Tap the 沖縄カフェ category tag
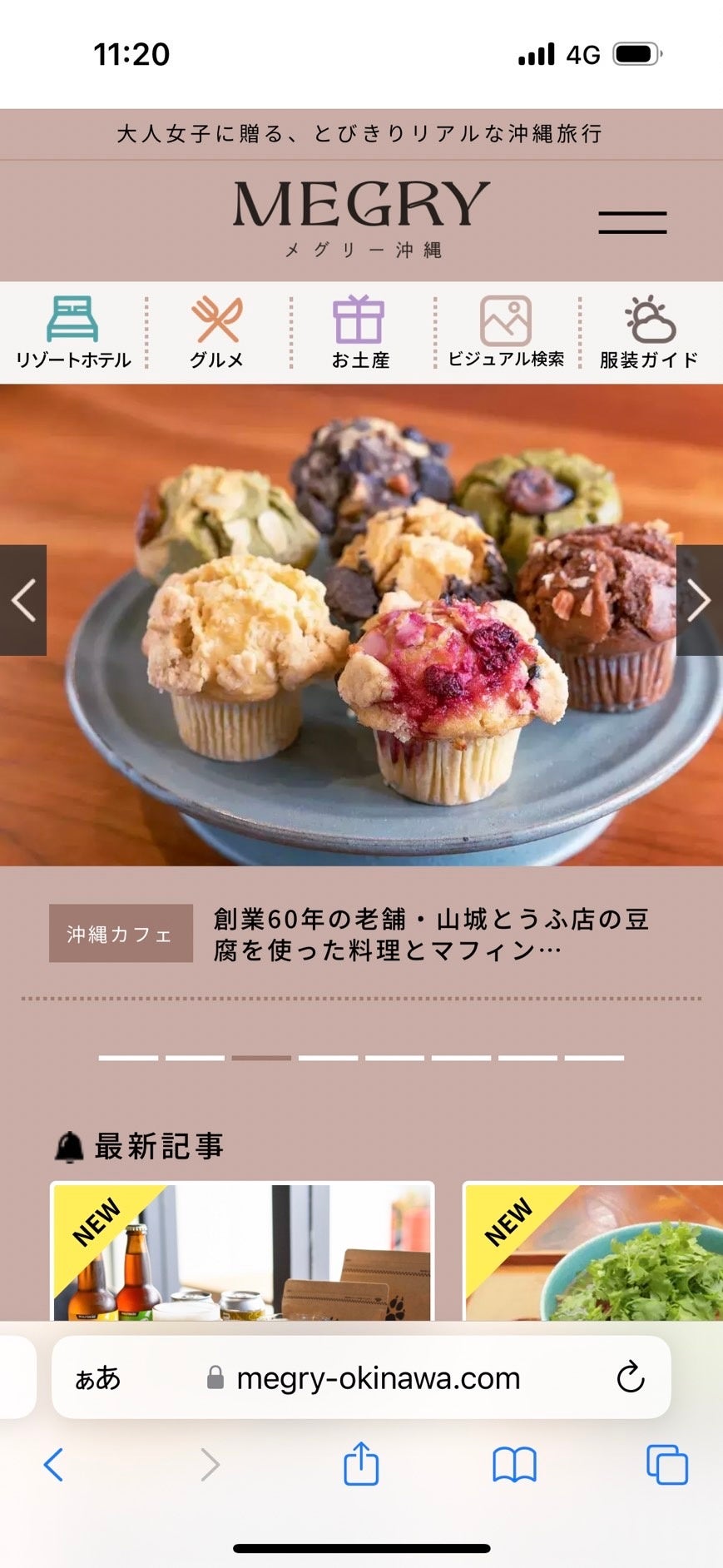 coord(121,934)
